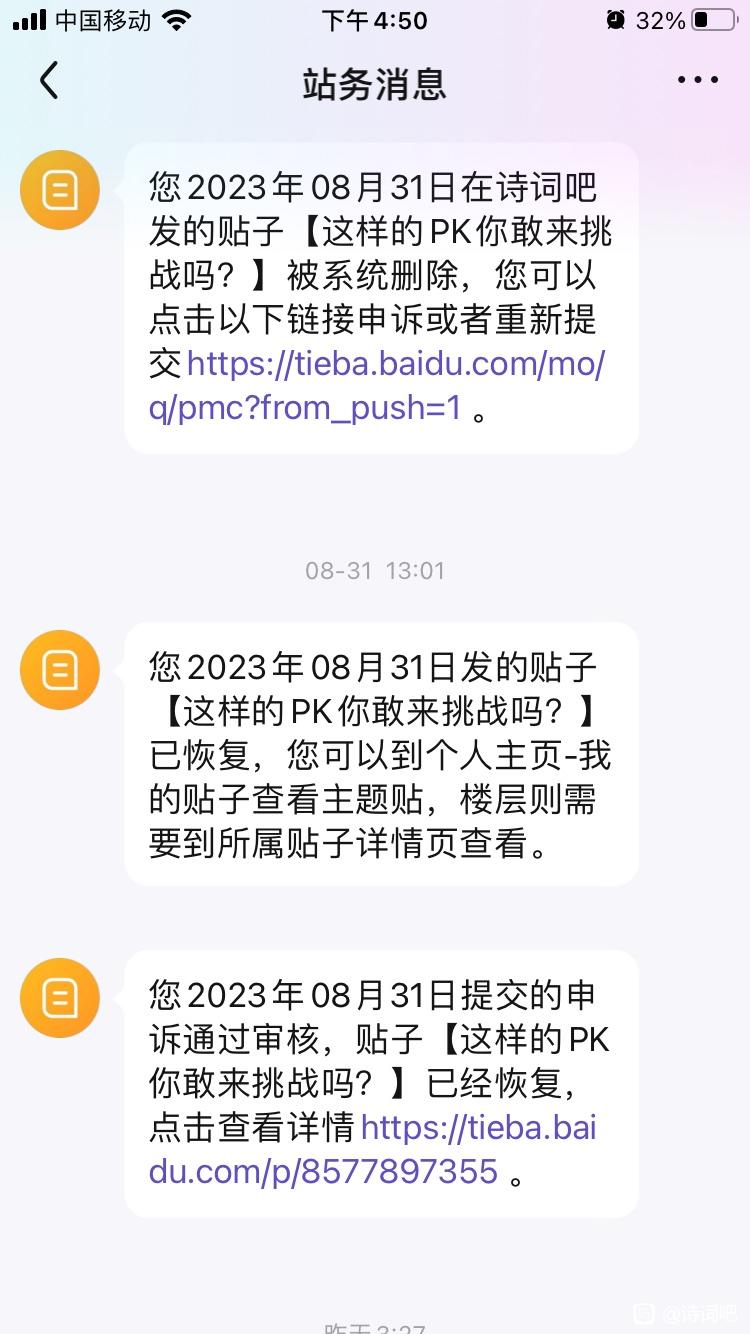The image size is (750, 1334).
Task: Open the tieba.baidu.com/p/8577897355 post link
Action: tap(372, 1150)
